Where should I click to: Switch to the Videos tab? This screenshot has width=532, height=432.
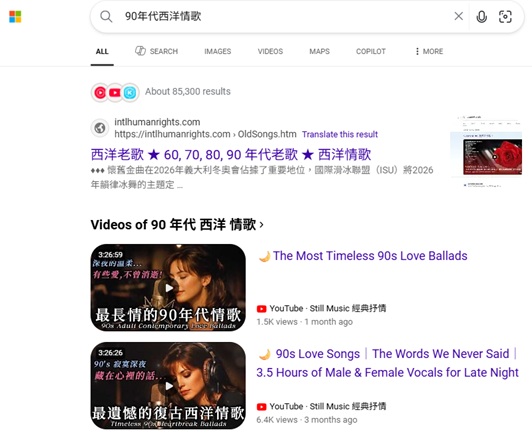click(x=270, y=51)
